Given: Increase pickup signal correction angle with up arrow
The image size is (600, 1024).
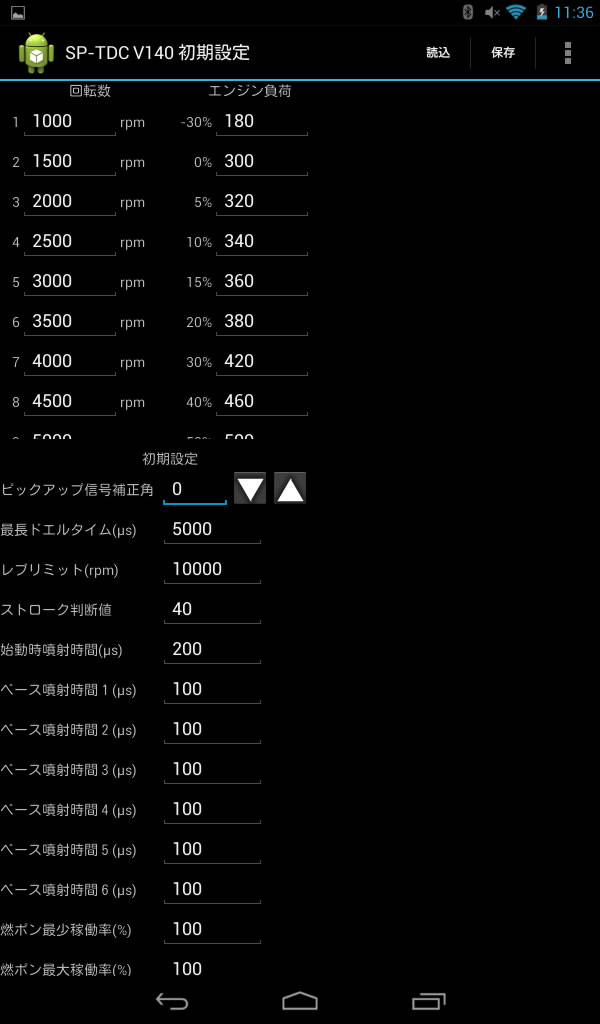Looking at the screenshot, I should point(290,488).
